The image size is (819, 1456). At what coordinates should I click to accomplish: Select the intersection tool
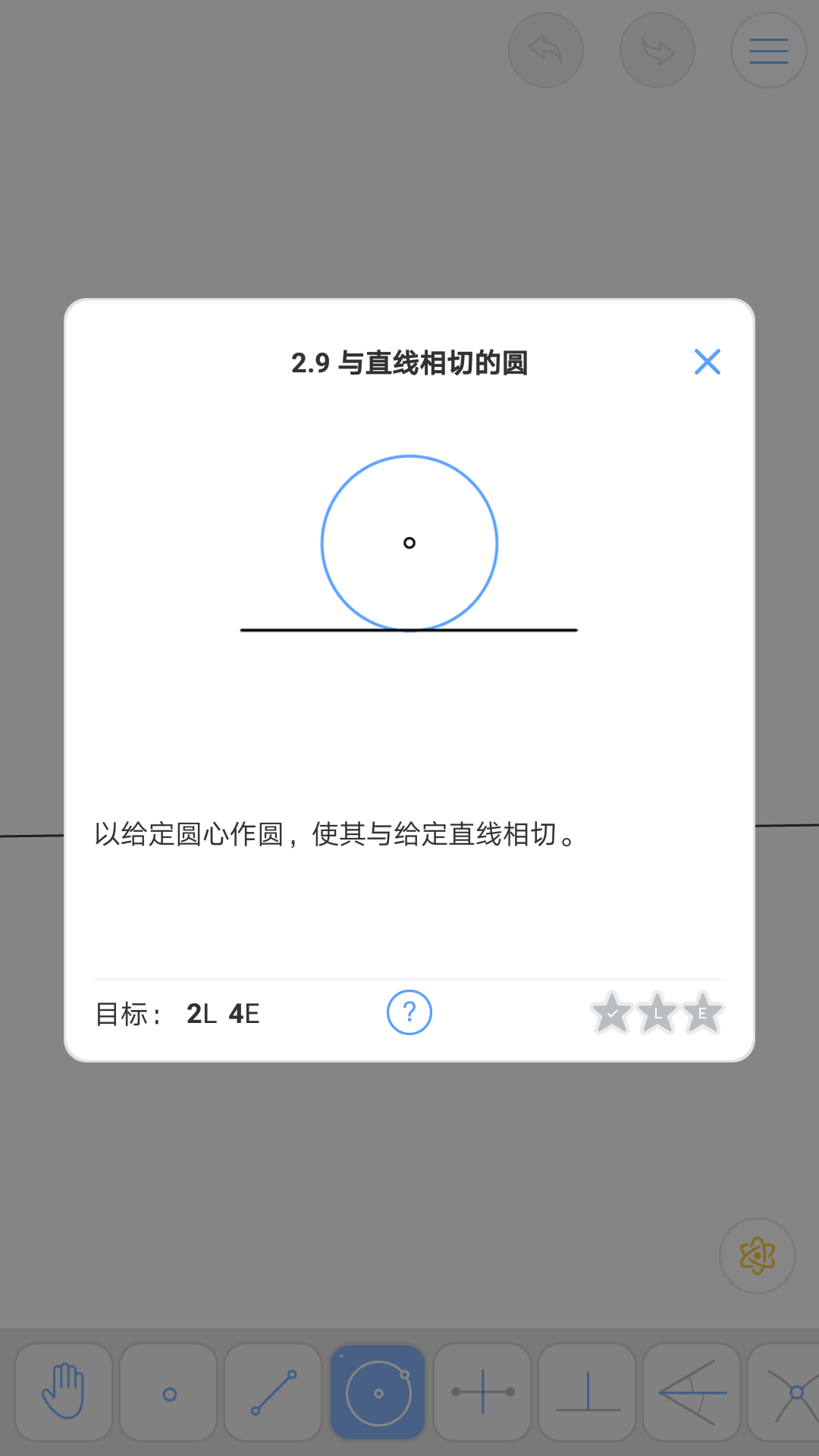[x=789, y=1392]
